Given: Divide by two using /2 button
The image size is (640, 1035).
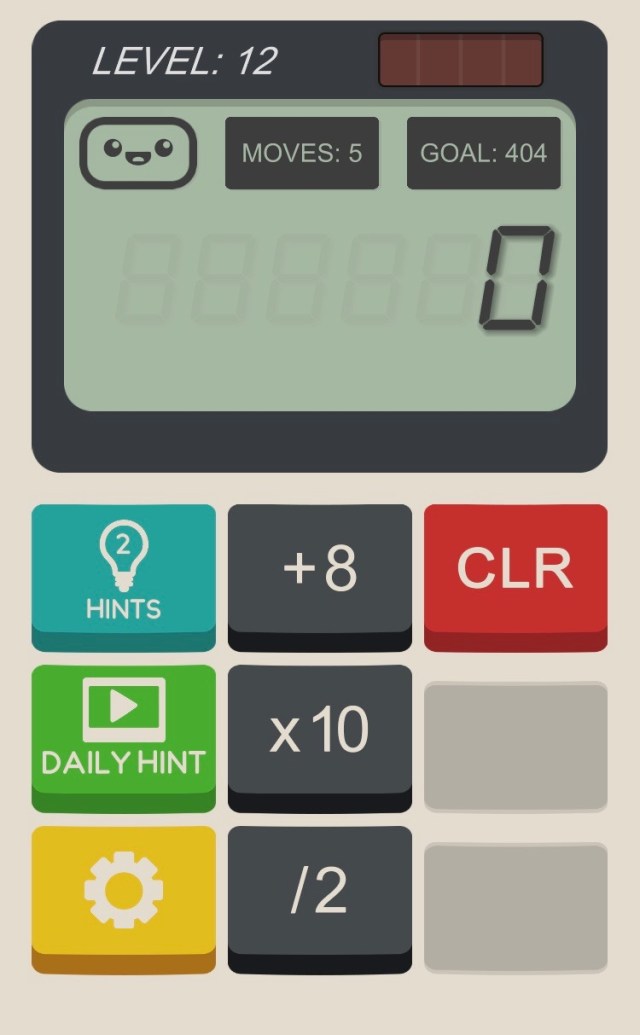Looking at the screenshot, I should tap(319, 891).
